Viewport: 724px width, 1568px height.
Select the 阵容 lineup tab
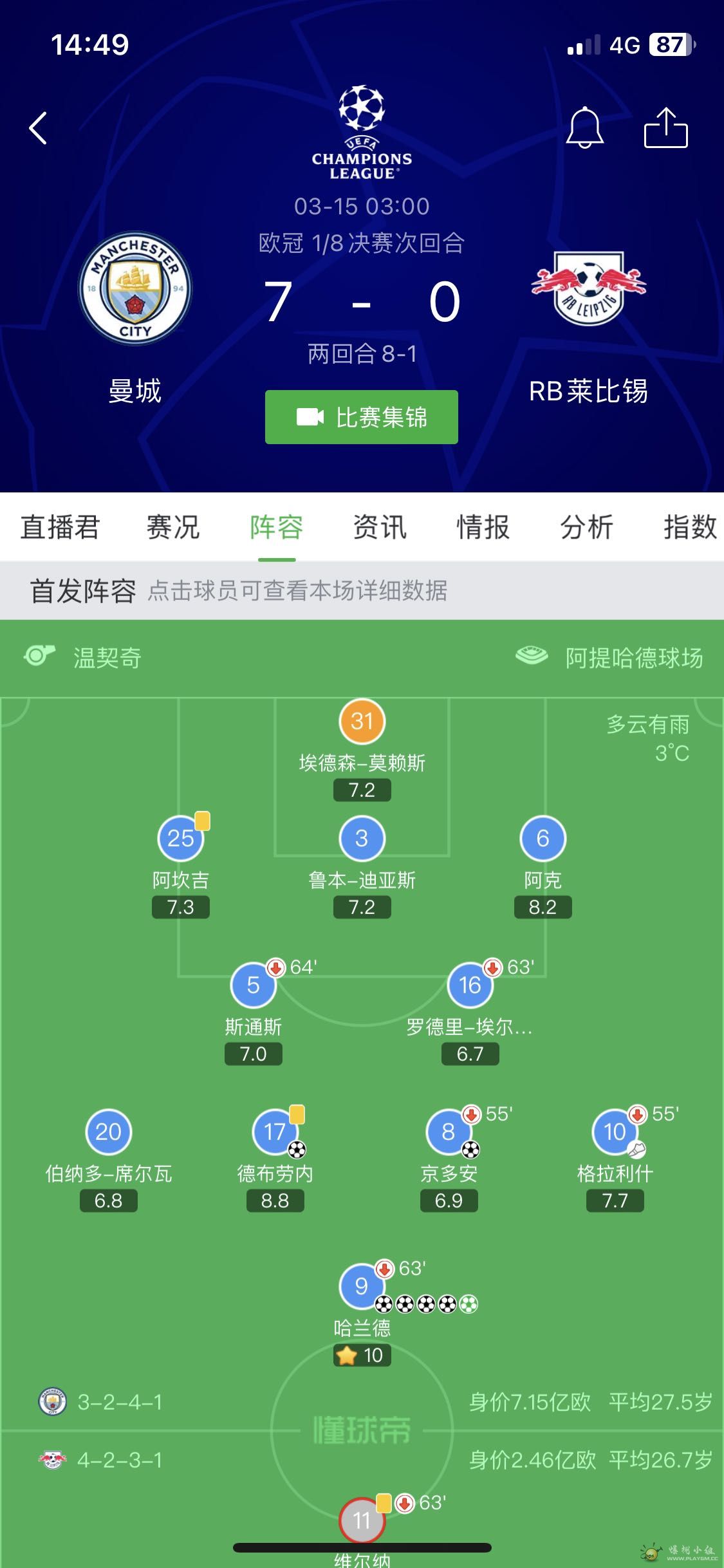(277, 527)
